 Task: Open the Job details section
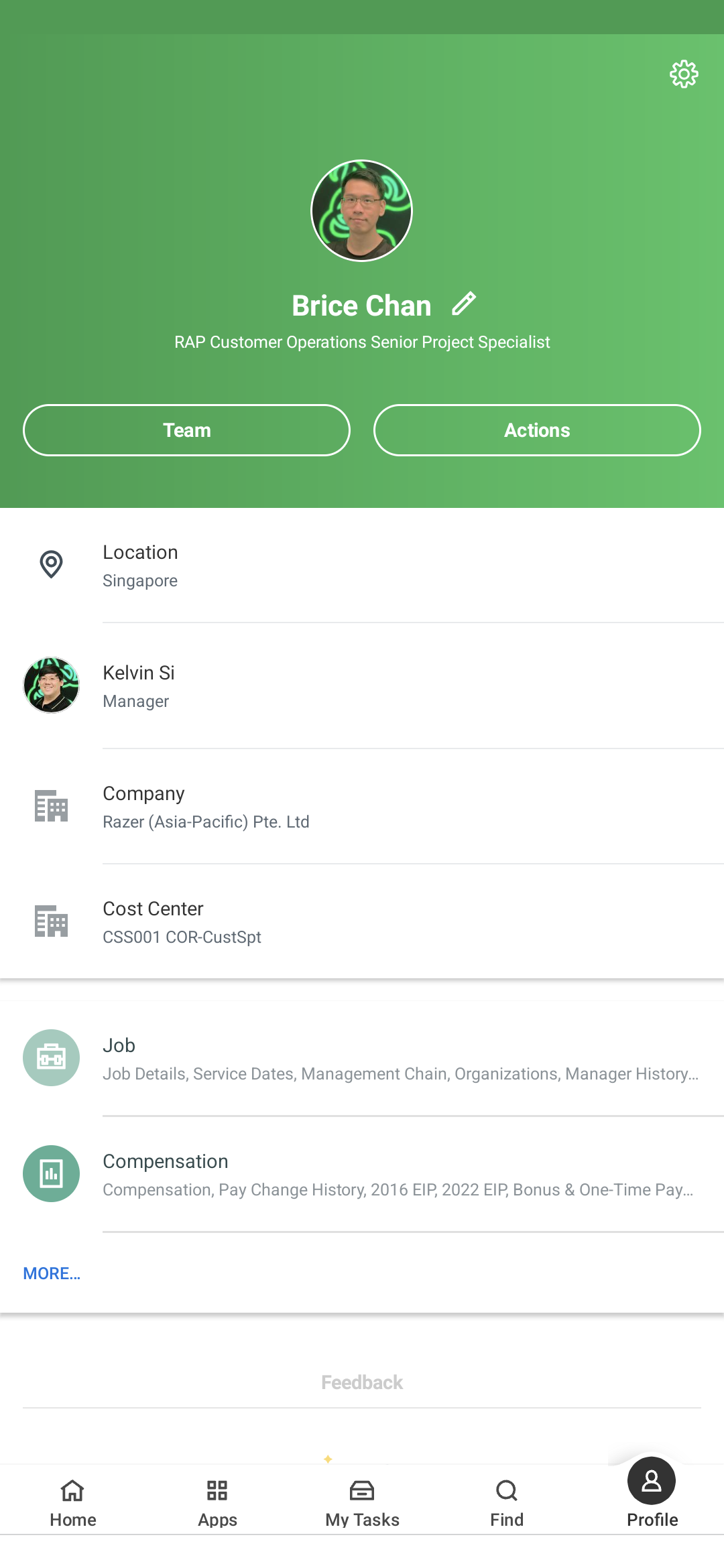click(x=362, y=1059)
